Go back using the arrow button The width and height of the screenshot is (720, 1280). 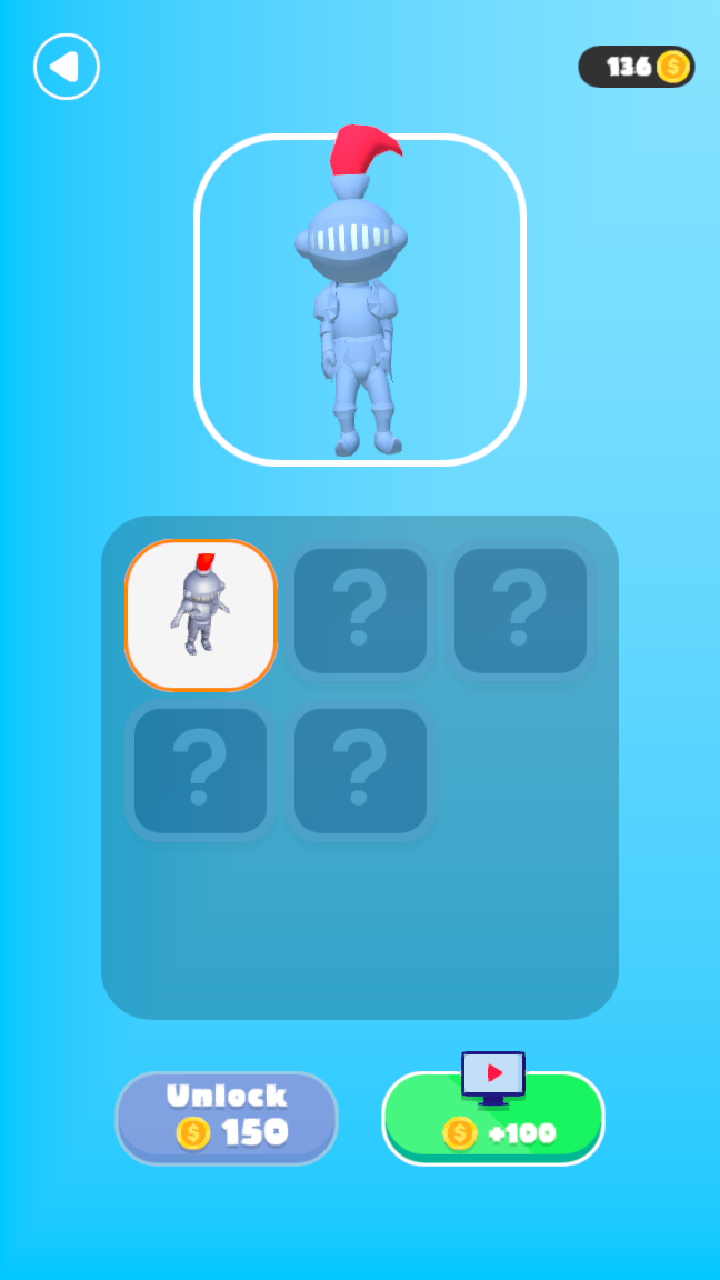67,67
